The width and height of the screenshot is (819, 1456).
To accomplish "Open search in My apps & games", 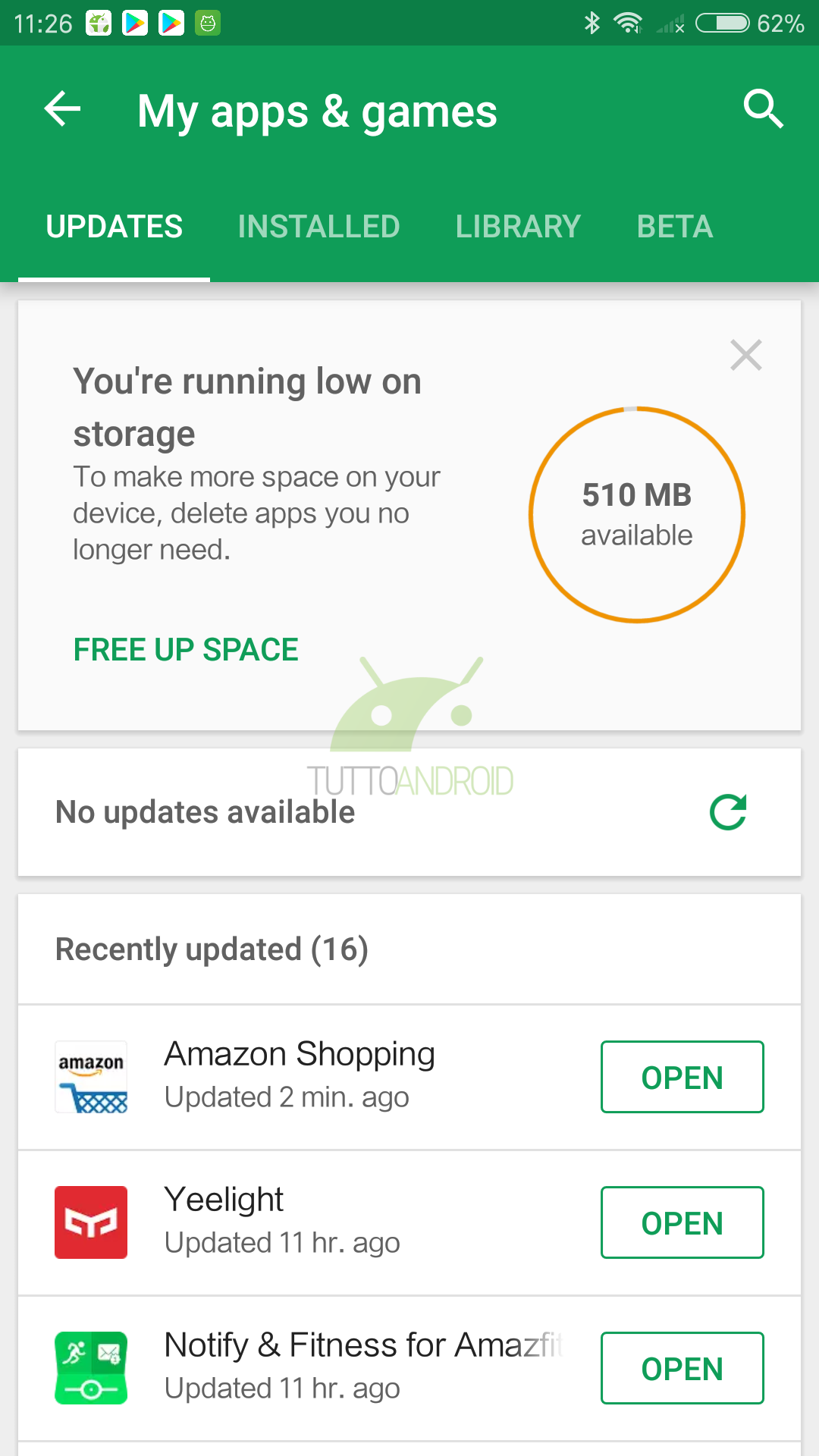I will 763,109.
